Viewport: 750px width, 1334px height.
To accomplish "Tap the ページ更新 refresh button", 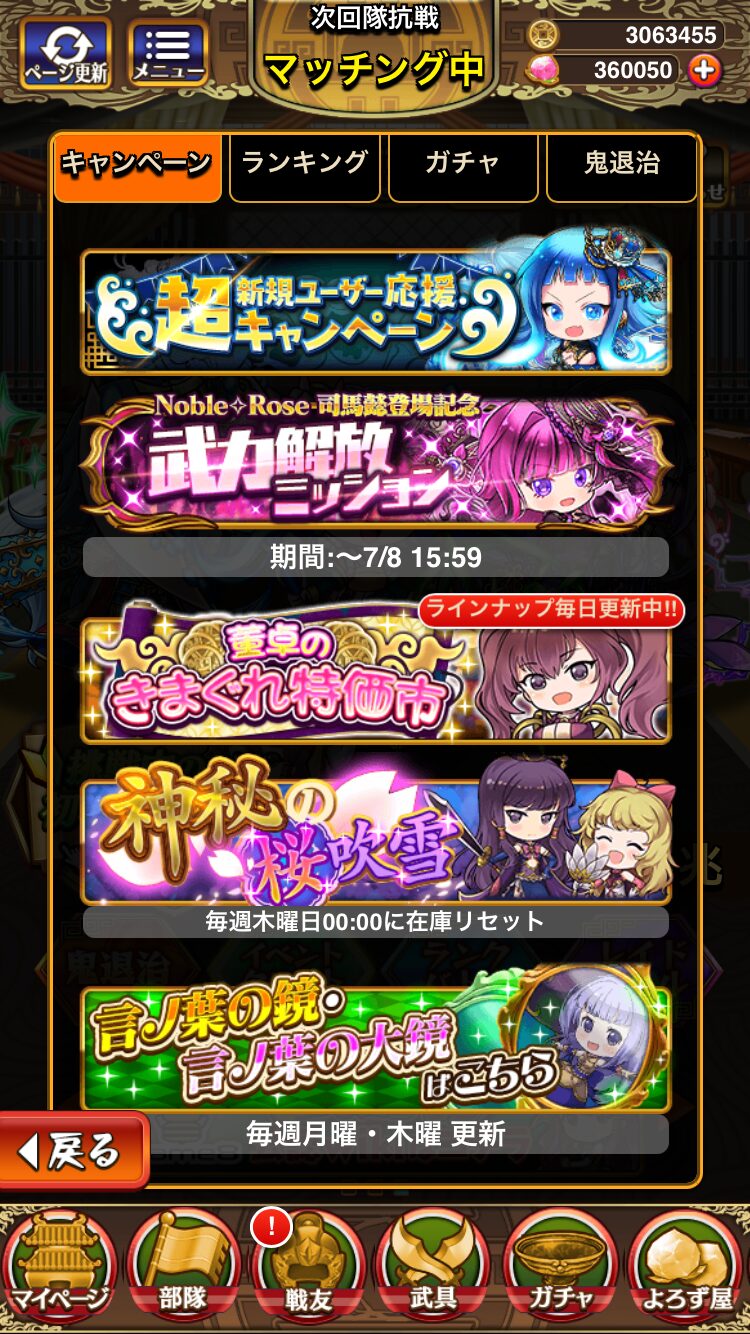I will 65,52.
